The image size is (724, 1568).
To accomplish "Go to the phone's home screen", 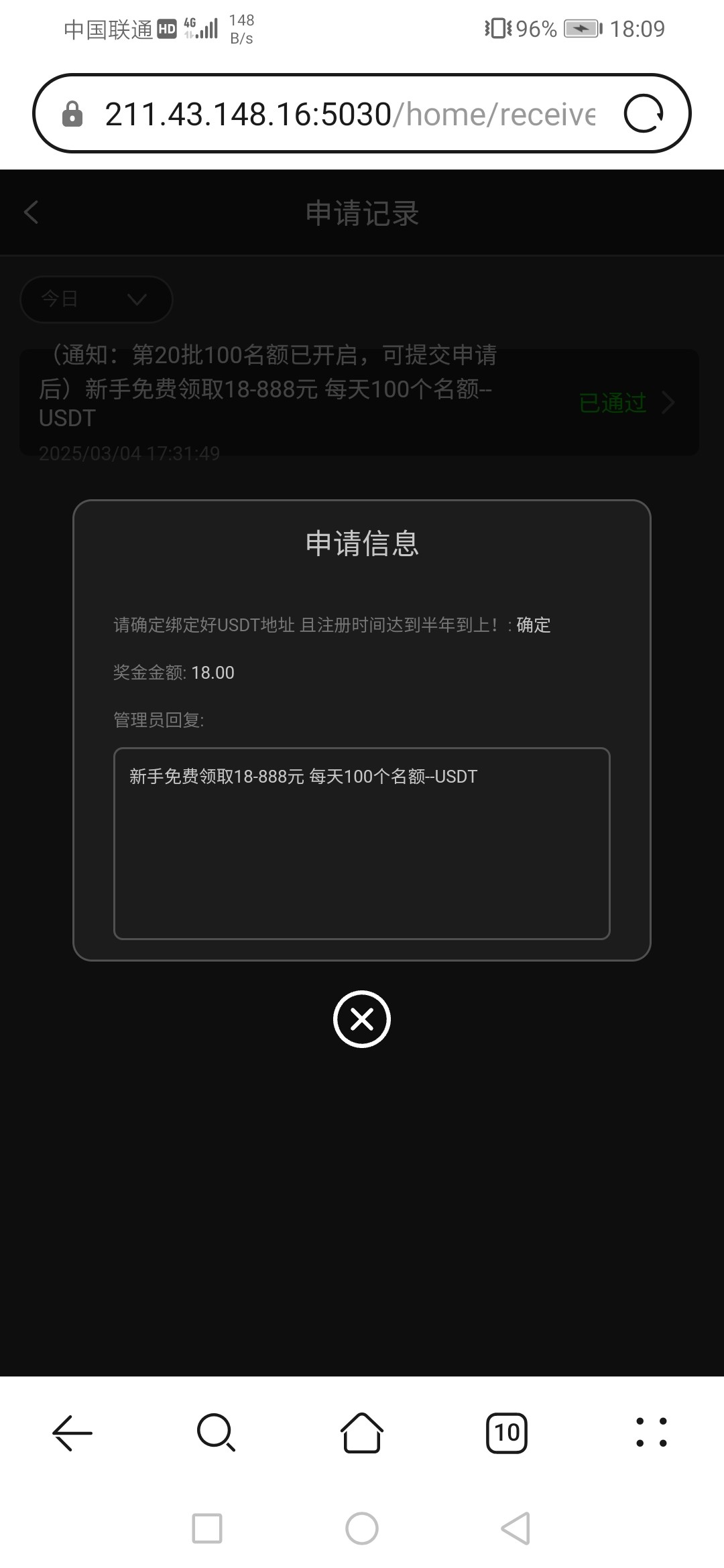I will [x=362, y=1528].
